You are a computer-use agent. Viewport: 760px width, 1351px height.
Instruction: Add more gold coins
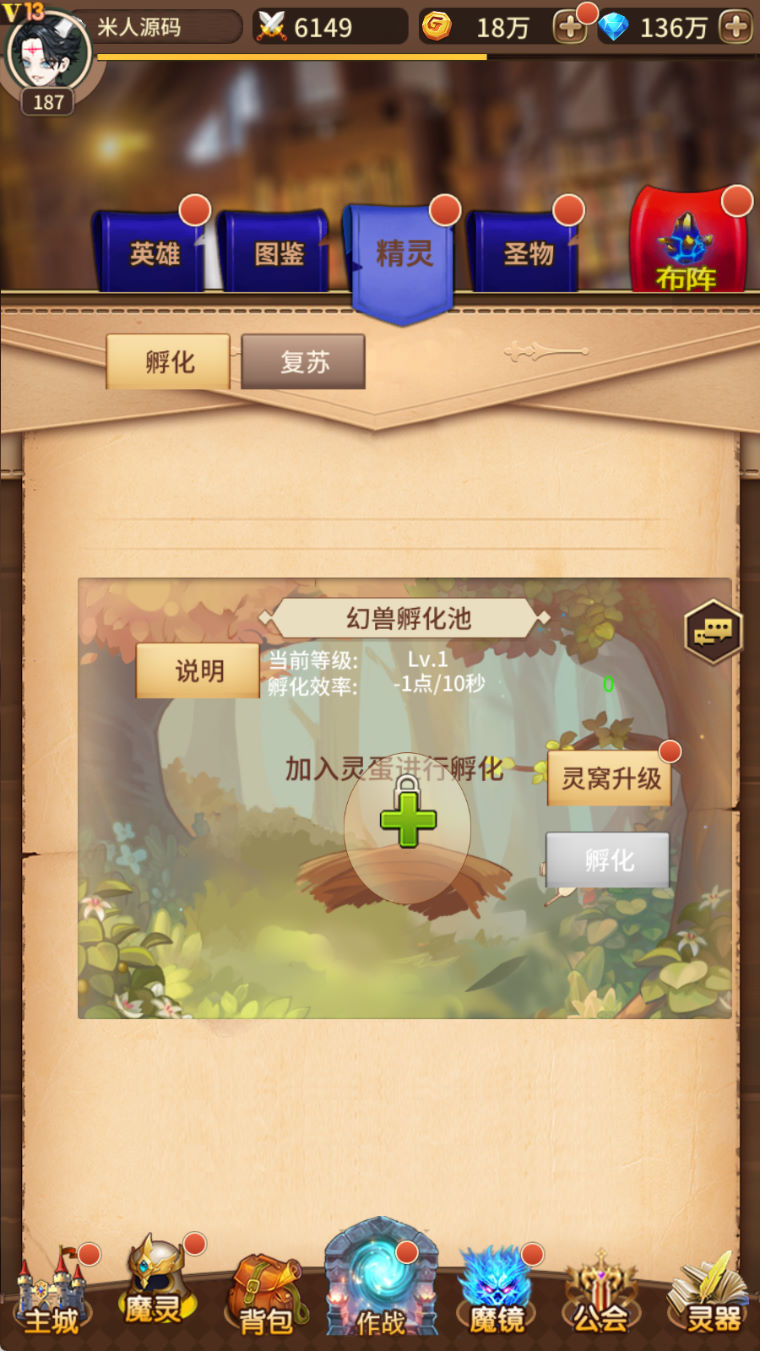pos(569,27)
